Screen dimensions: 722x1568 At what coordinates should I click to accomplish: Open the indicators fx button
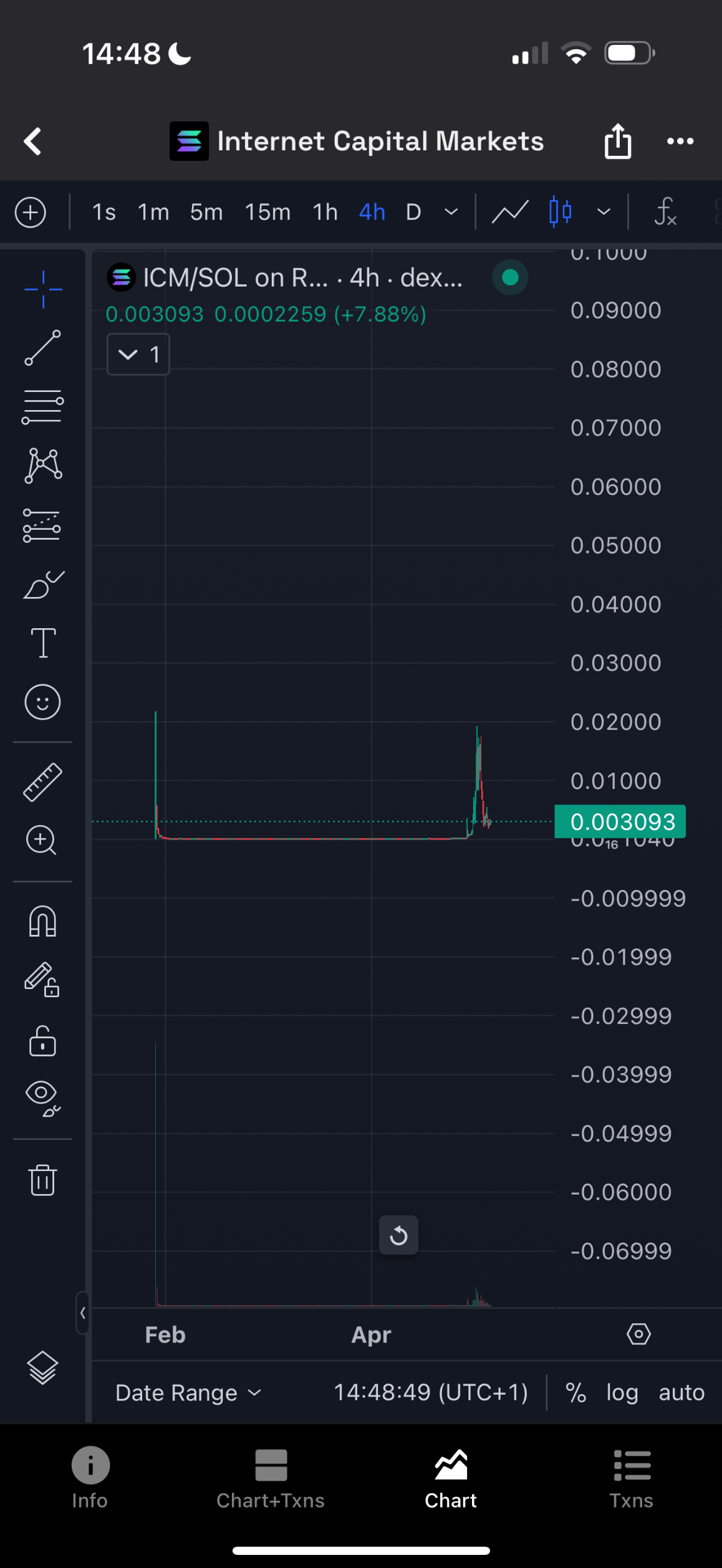pos(665,212)
